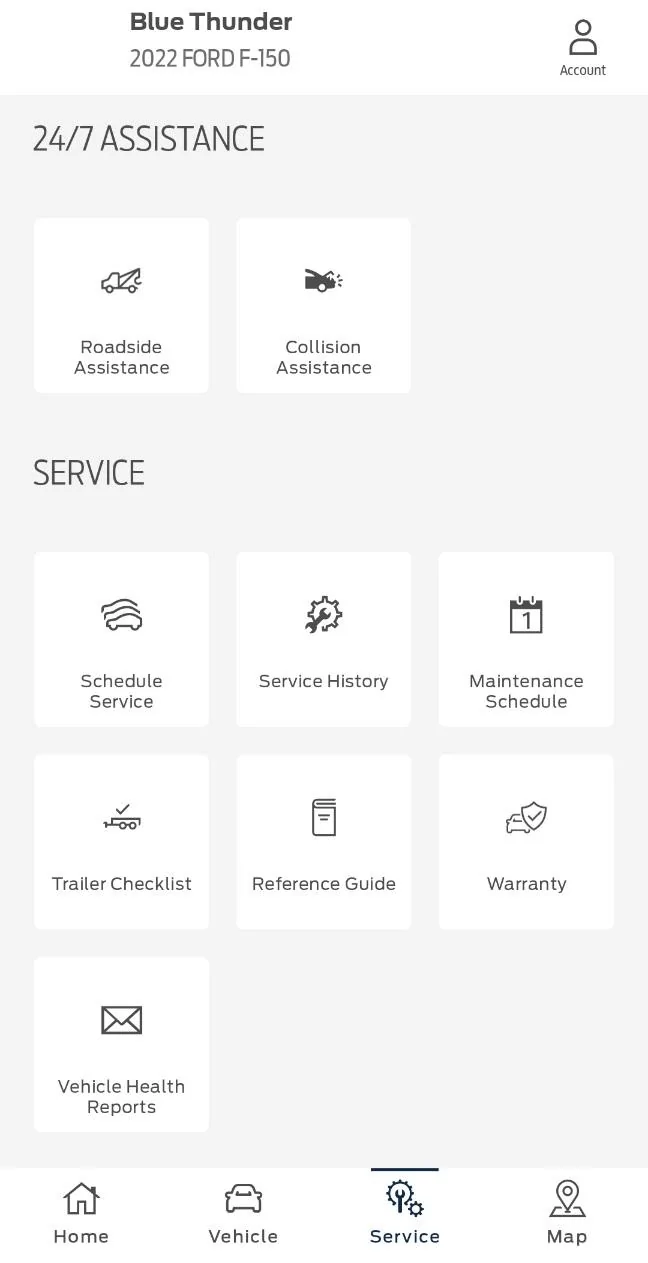The height and width of the screenshot is (1263, 648).
Task: Open Collision Assistance card
Action: (323, 306)
